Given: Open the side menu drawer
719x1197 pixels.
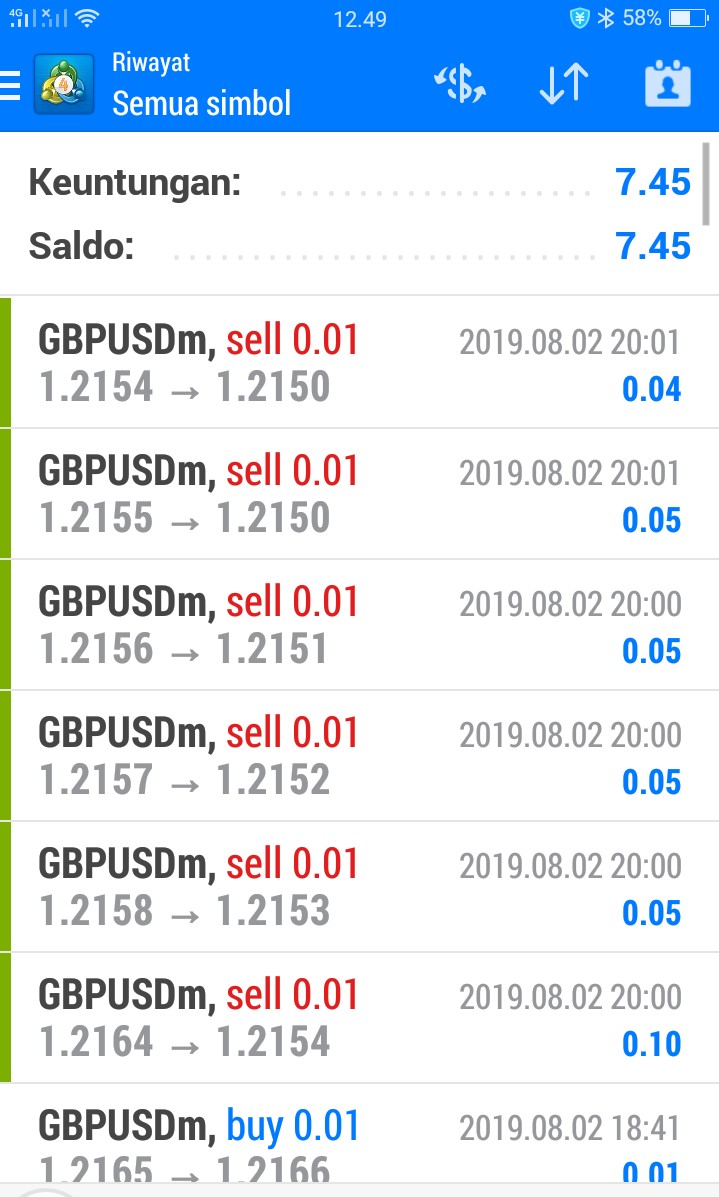Looking at the screenshot, I should point(12,85).
